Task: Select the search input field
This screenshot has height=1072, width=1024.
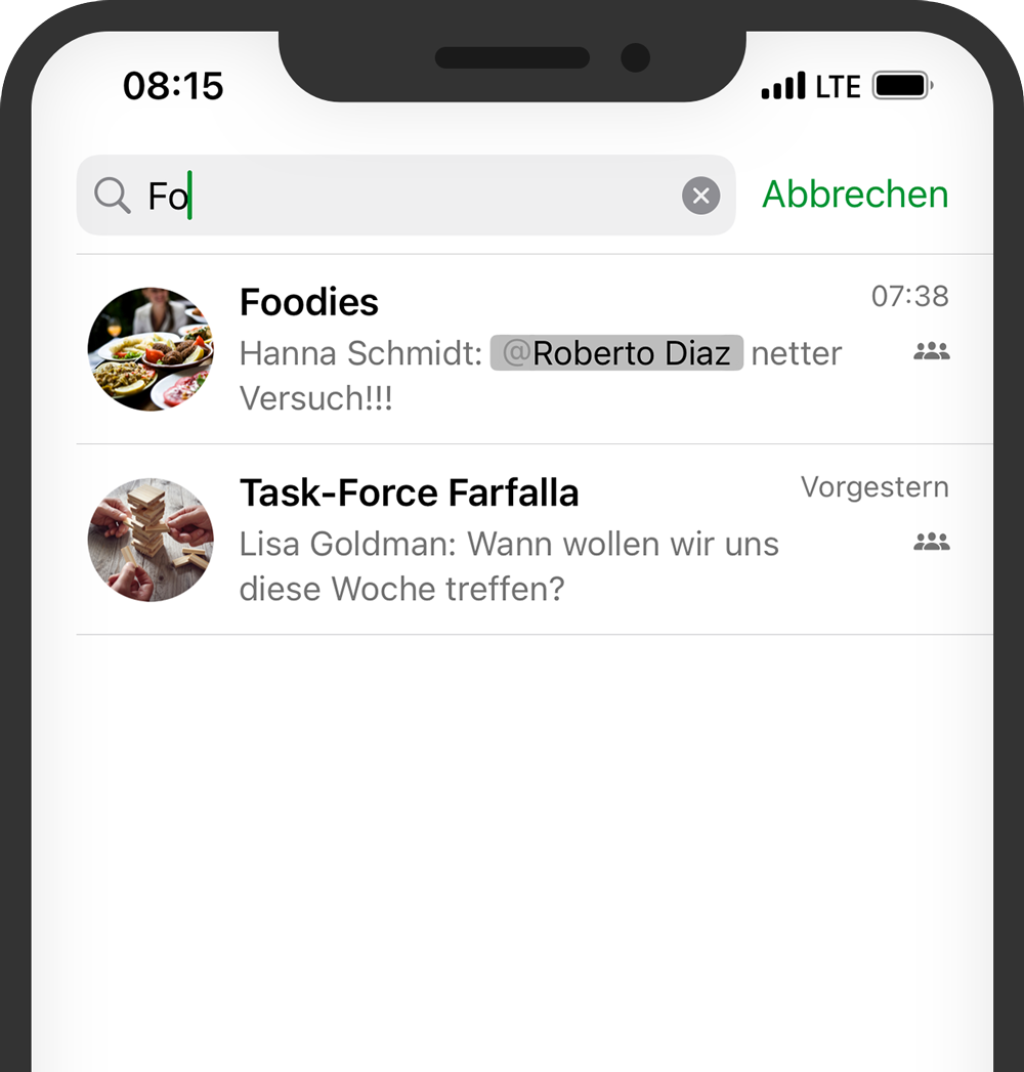Action: point(400,195)
